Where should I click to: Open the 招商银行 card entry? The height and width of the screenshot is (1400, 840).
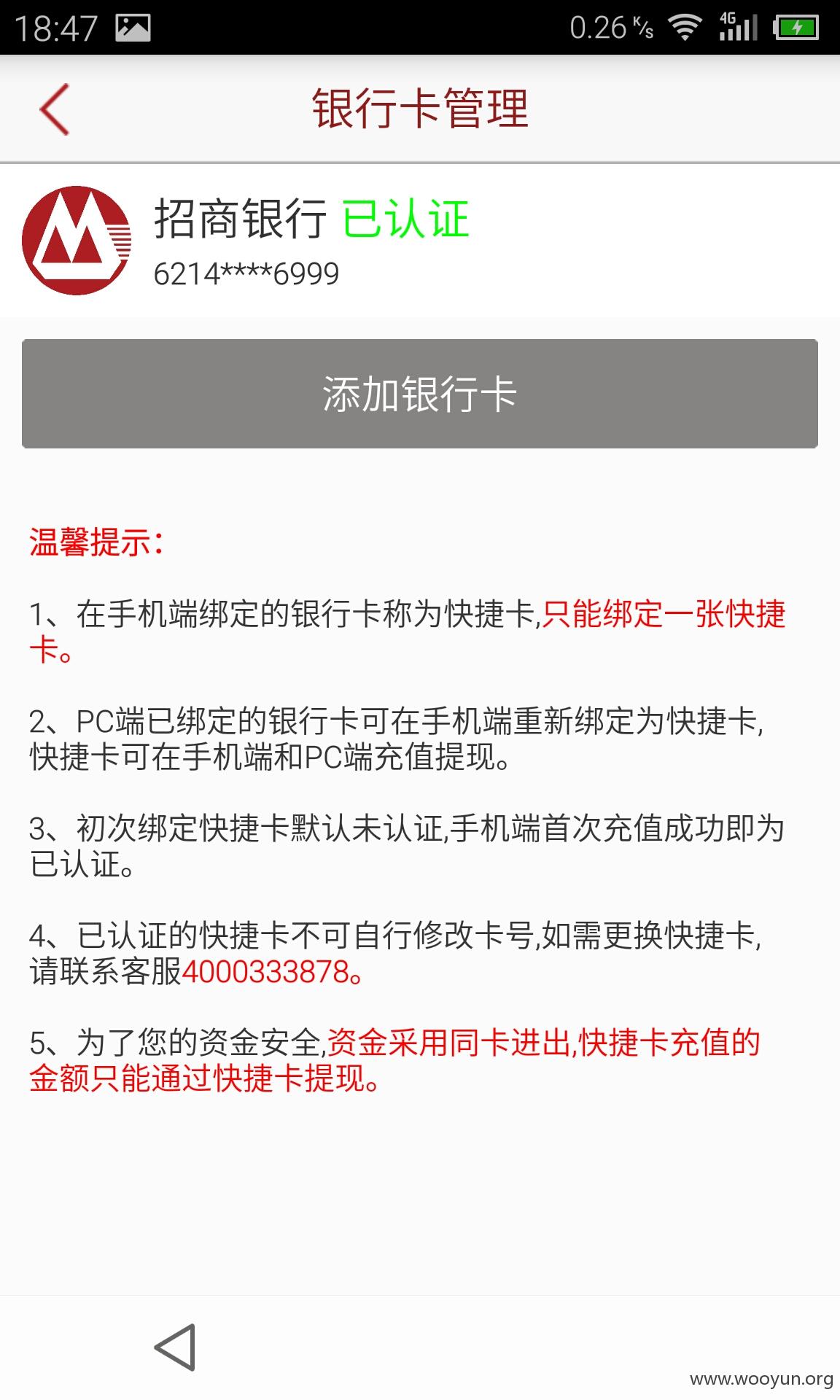(x=420, y=241)
